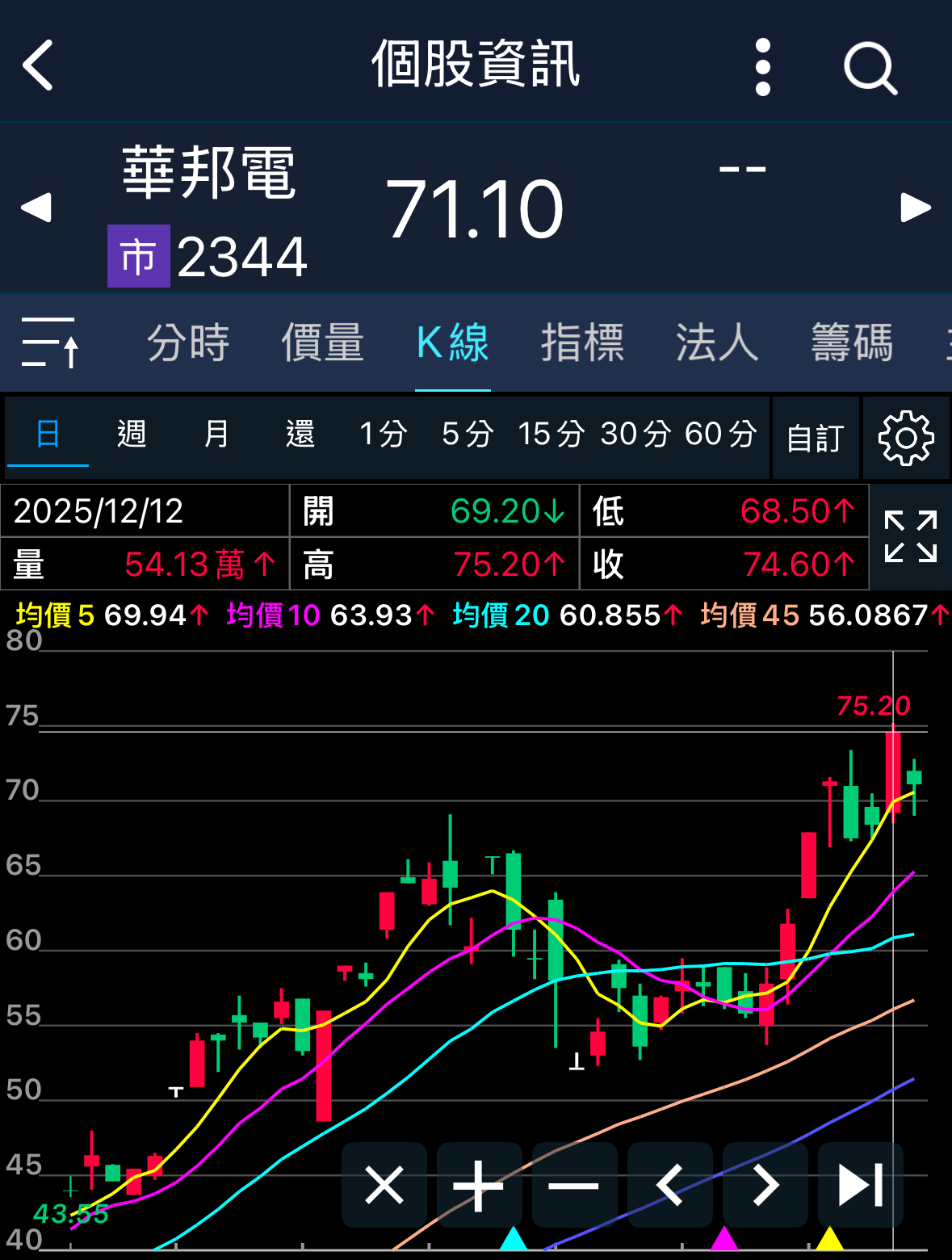Open the sort list icon
952x1260 pixels.
50,342
